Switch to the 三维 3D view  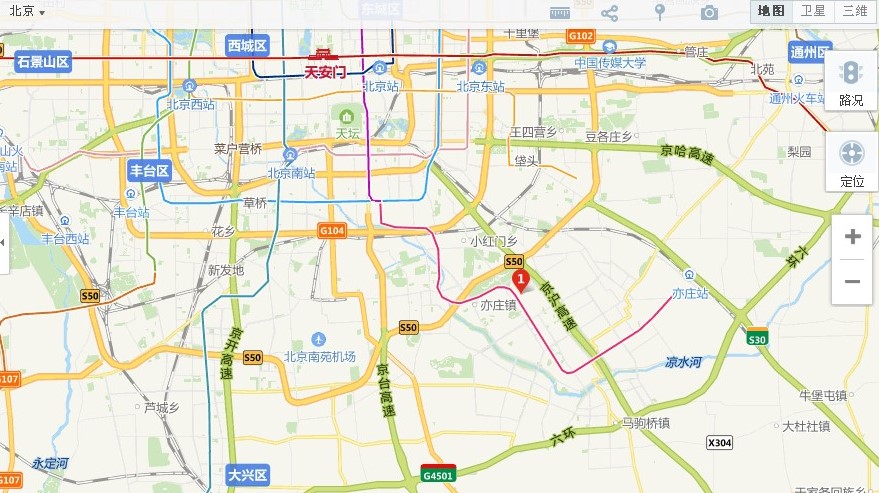[x=855, y=12]
